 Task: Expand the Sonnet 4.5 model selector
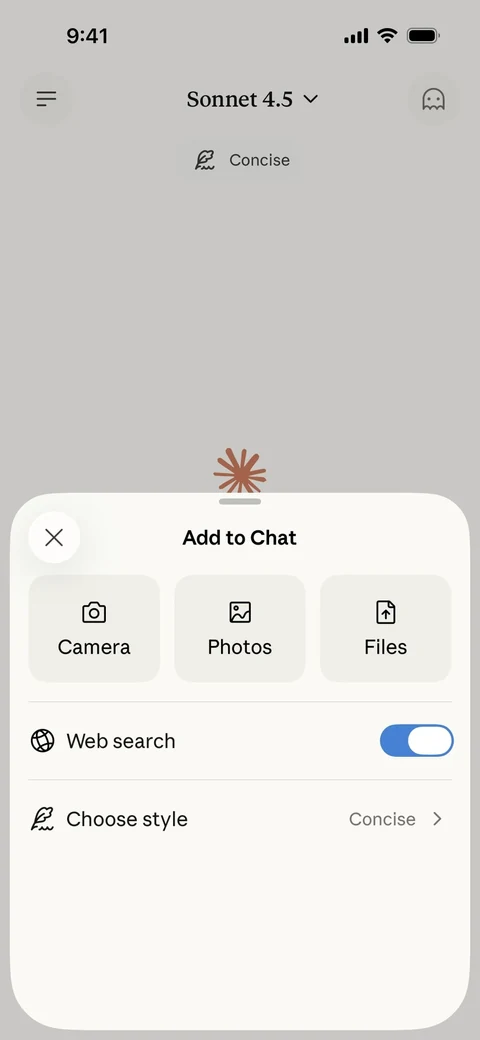click(252, 99)
